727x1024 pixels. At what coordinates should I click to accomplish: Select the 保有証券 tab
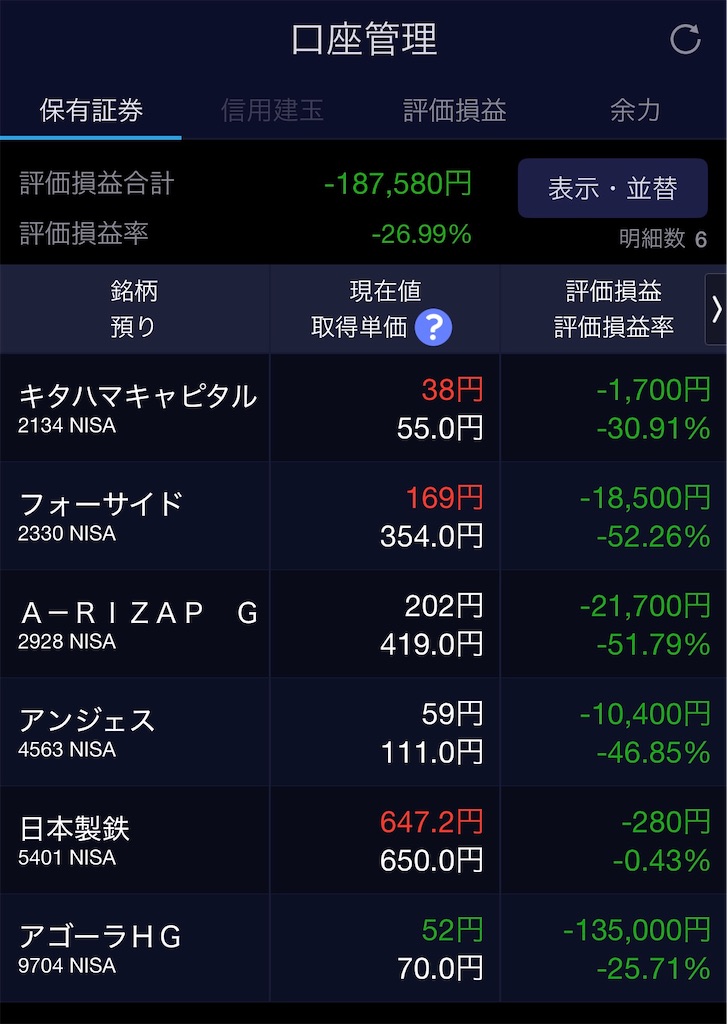pos(91,111)
